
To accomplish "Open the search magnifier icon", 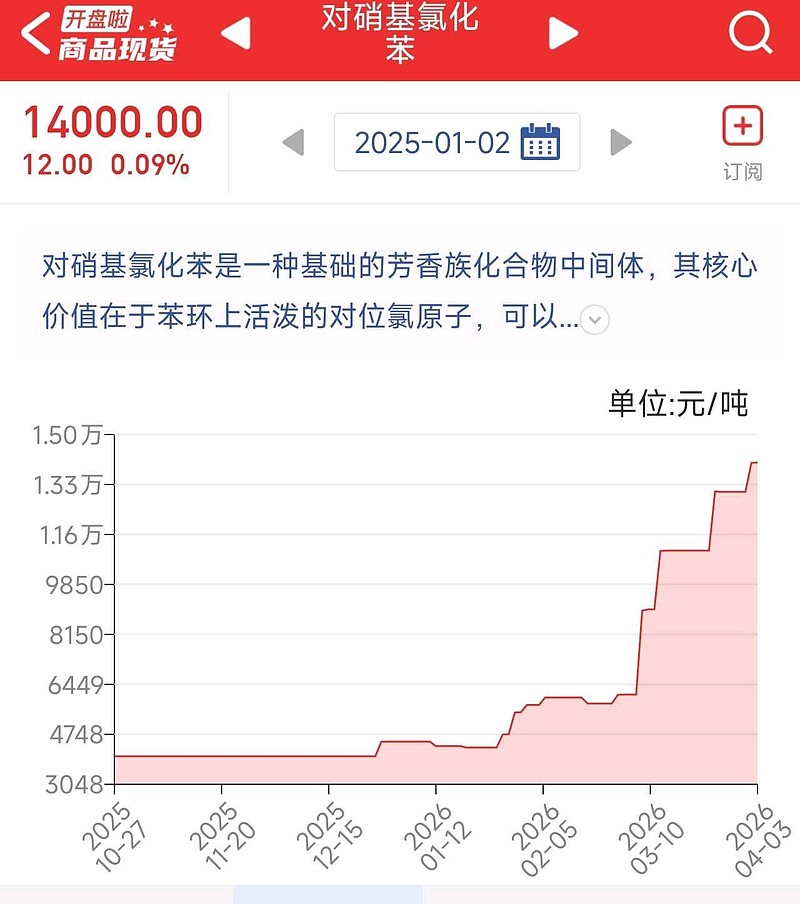I will coord(750,33).
